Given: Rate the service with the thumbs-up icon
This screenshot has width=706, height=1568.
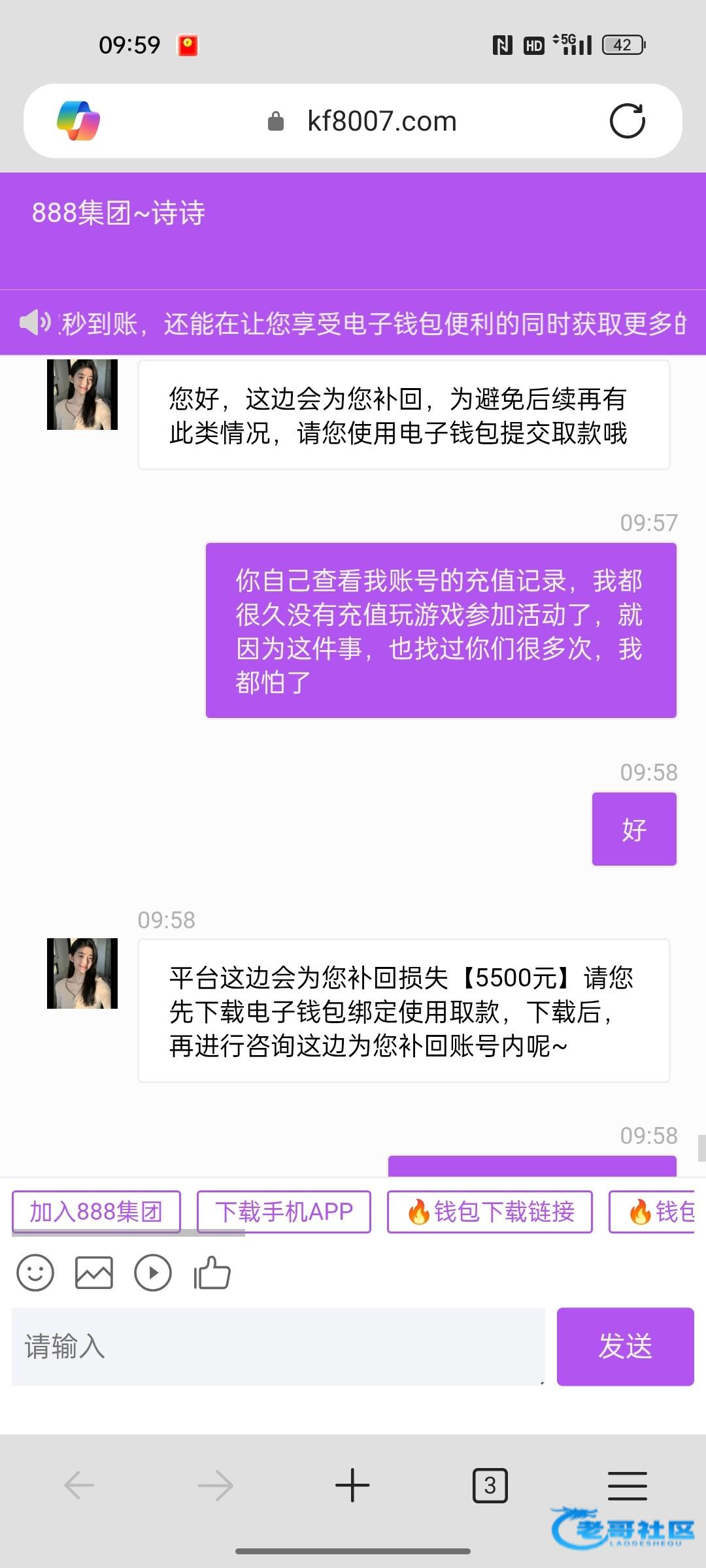Looking at the screenshot, I should [x=212, y=1273].
